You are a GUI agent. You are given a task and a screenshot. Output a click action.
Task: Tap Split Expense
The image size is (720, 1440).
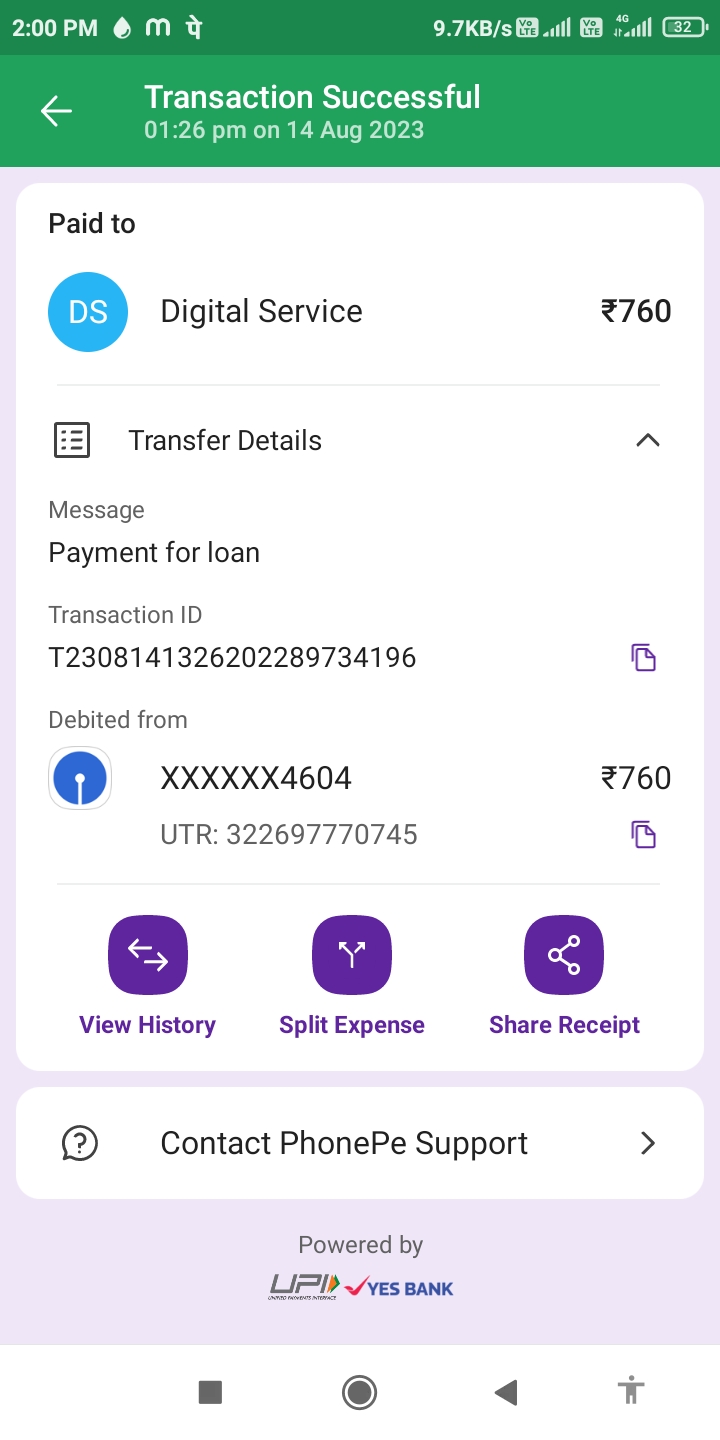click(x=352, y=956)
